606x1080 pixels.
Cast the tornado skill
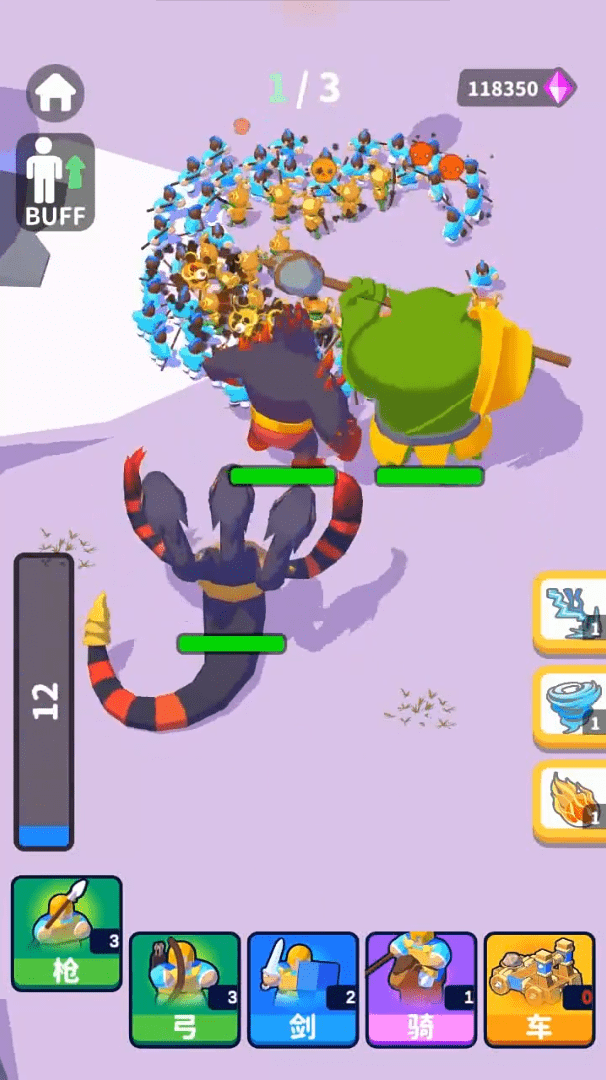[x=572, y=705]
